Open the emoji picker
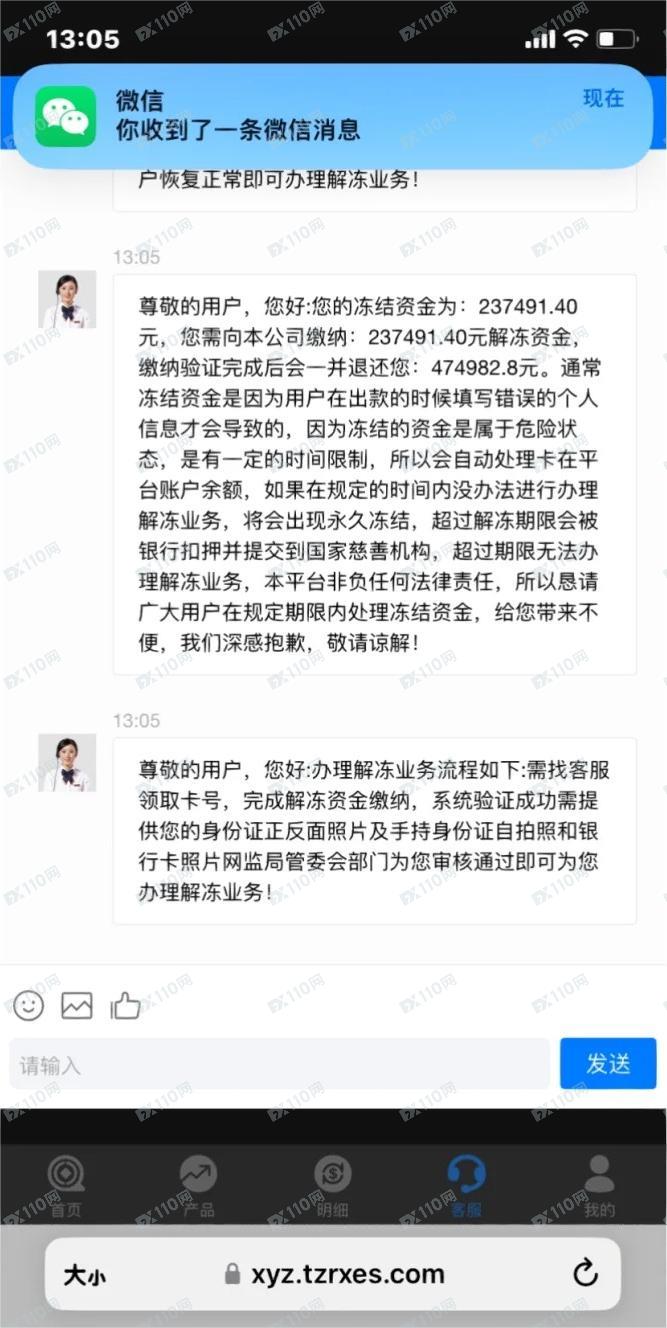 point(28,1005)
